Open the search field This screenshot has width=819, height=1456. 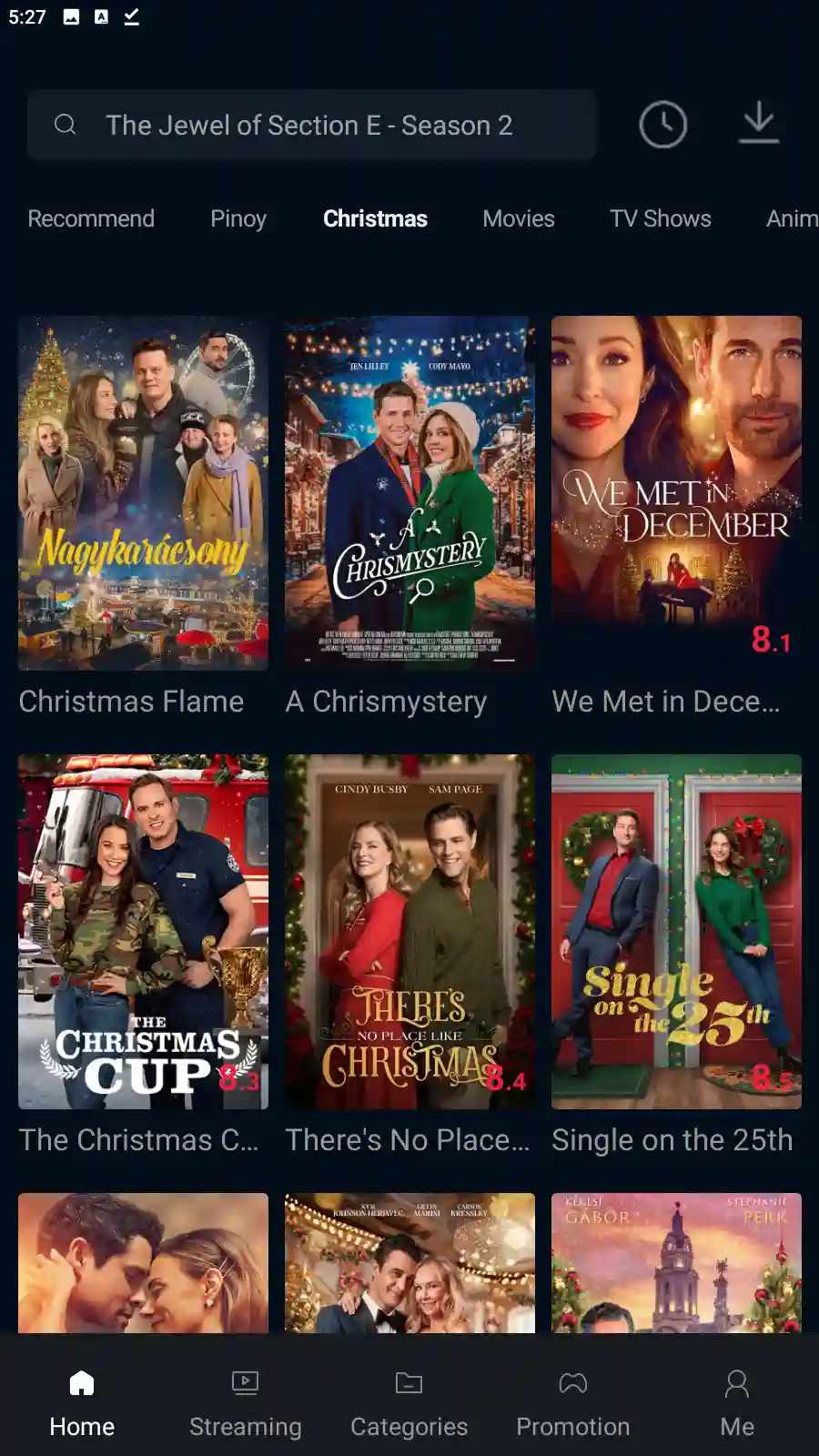click(x=309, y=125)
